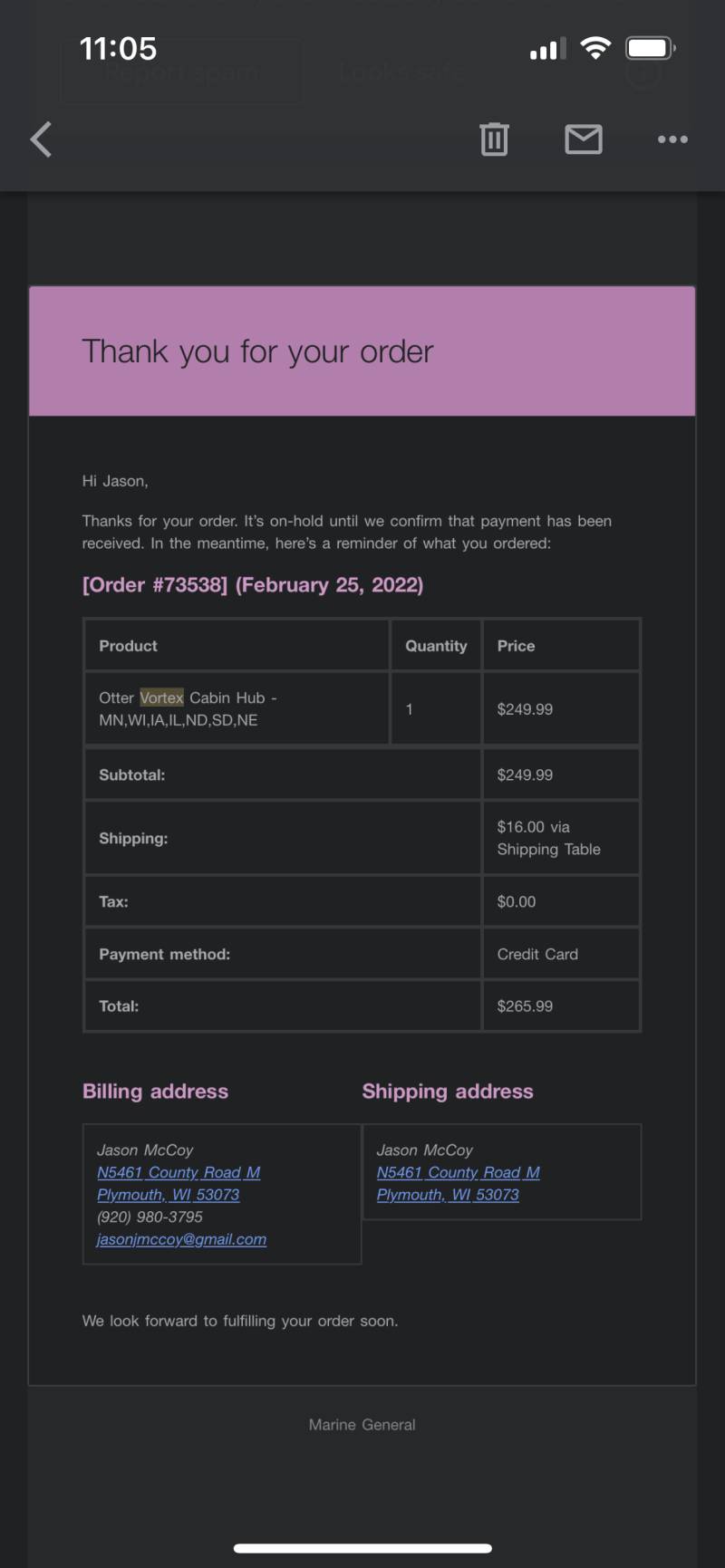
Task: Go back to the inbox
Action: [x=42, y=139]
